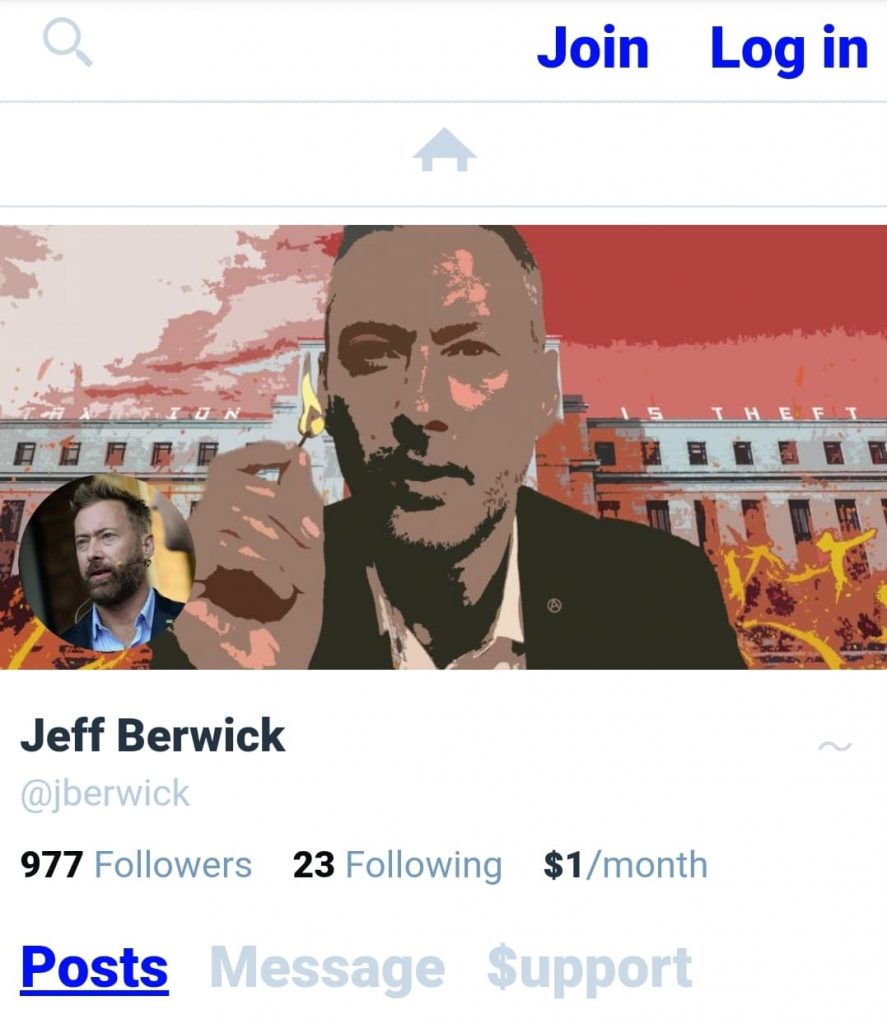Viewport: 887px width, 1024px height.
Task: Open the tilde menu beside Jeff Berwick
Action: tap(835, 745)
